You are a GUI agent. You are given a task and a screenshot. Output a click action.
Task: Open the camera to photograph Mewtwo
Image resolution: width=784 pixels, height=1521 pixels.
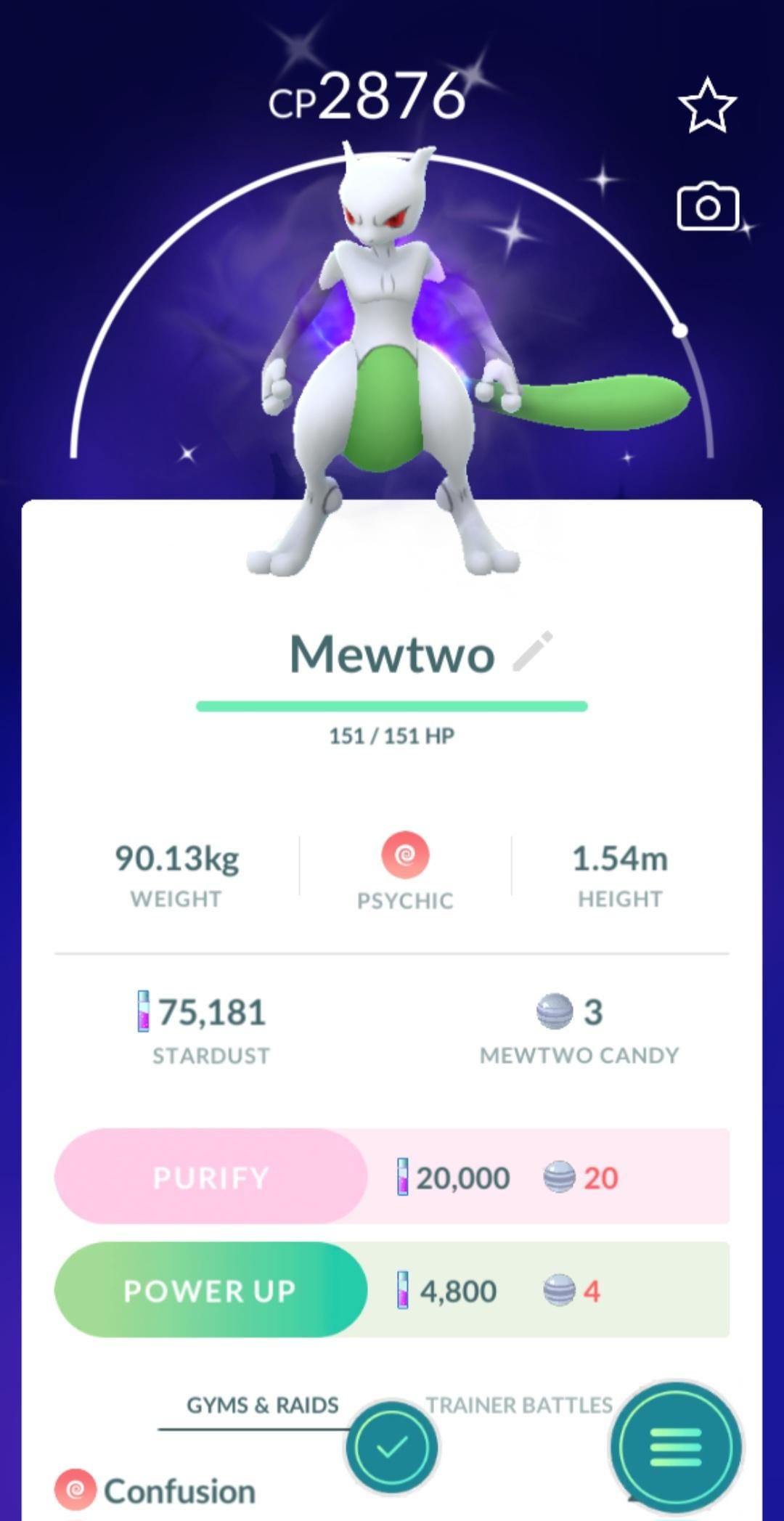[708, 208]
